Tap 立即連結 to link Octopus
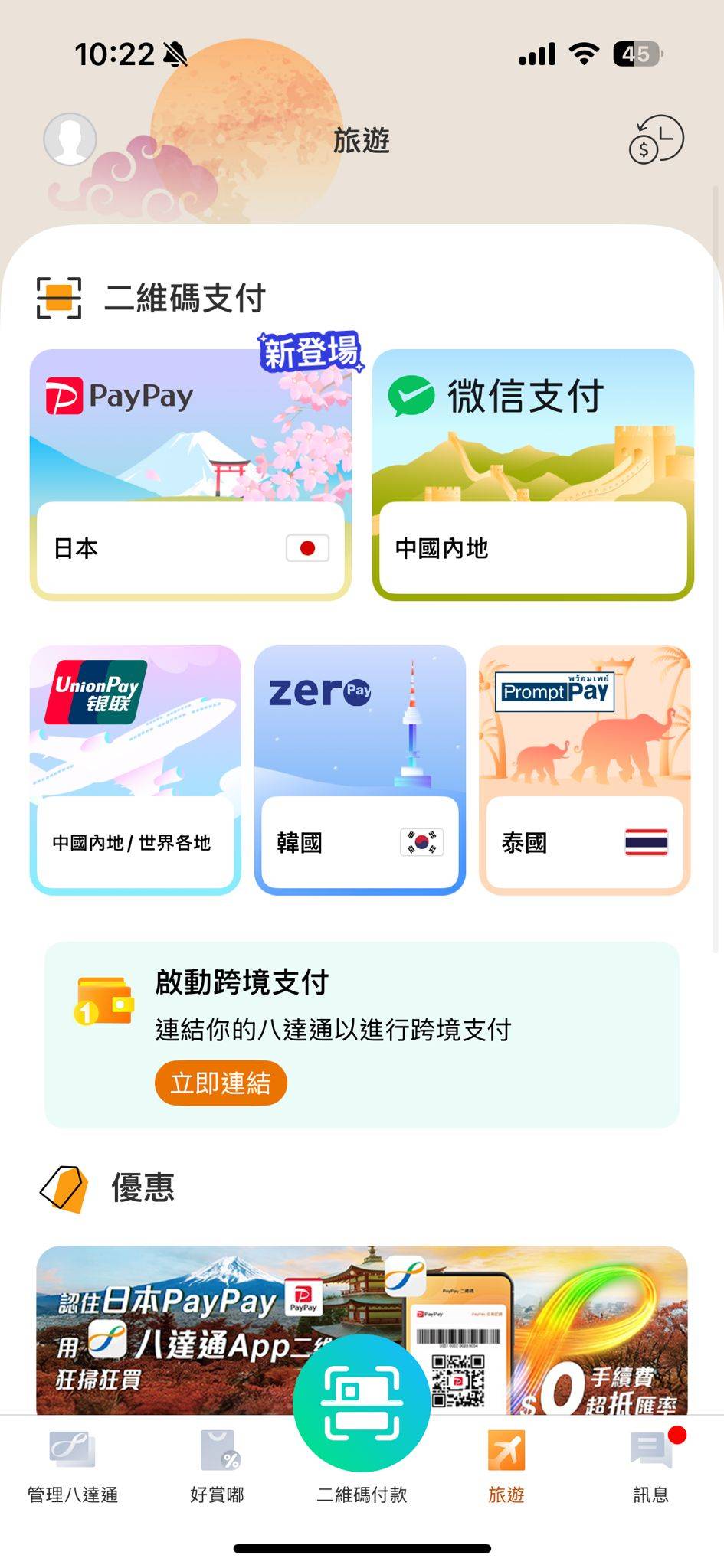This screenshot has height=1568, width=724. (x=221, y=1083)
